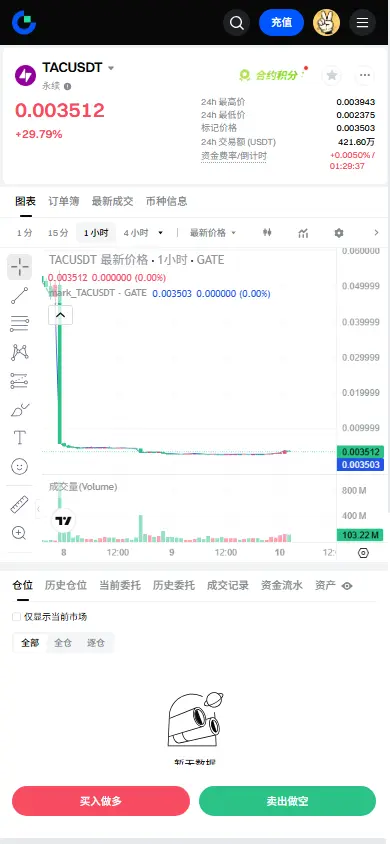Switch to the 历史仓位 tab
This screenshot has width=390, height=844.
click(x=66, y=586)
